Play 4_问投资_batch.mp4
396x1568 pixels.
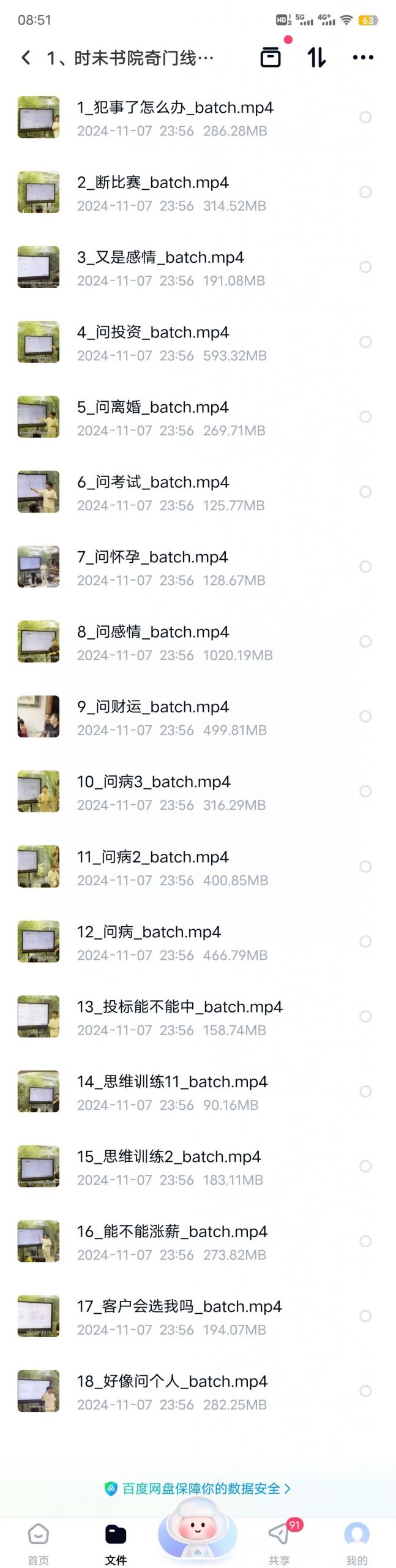[153, 333]
